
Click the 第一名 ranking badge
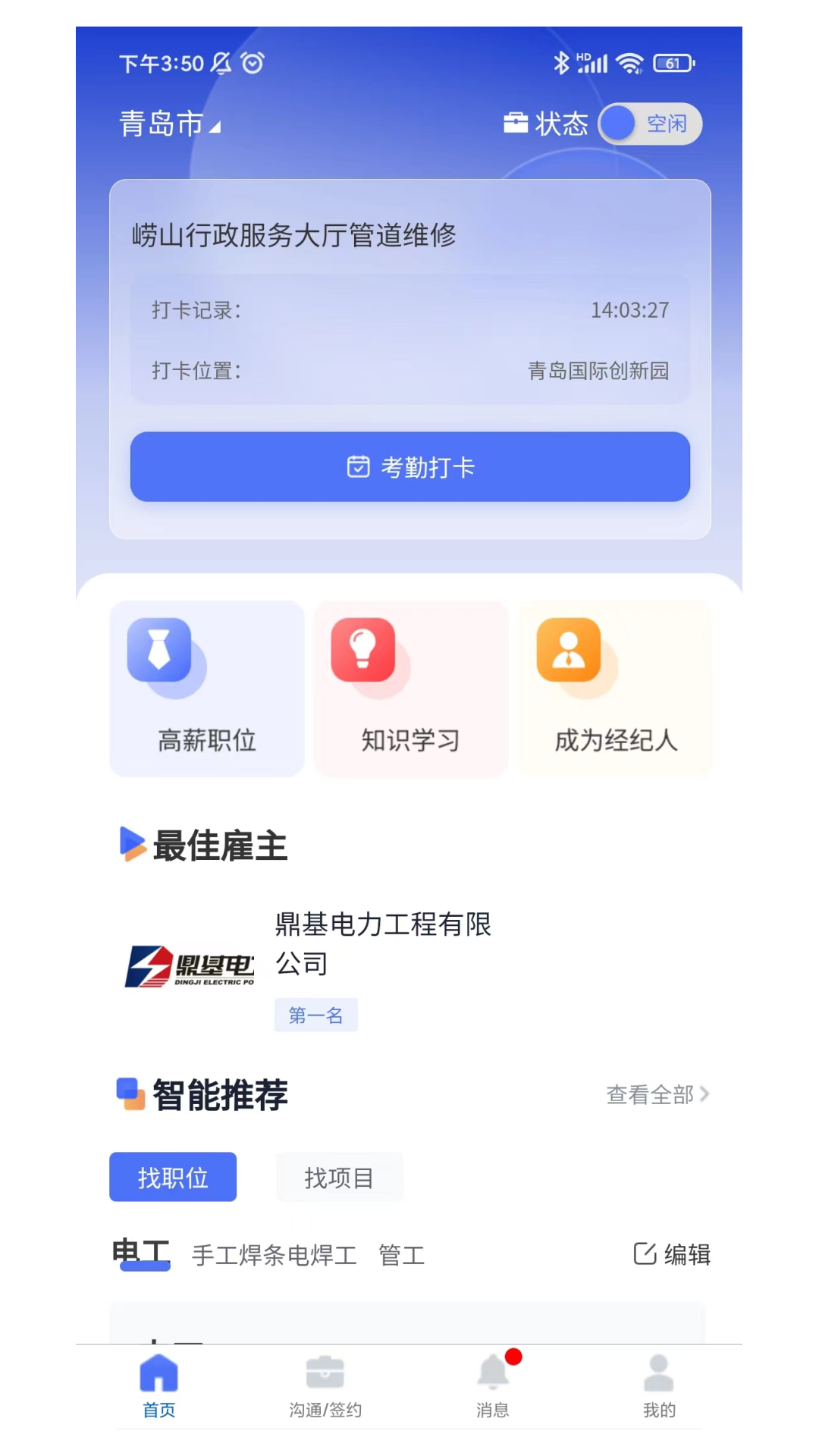(x=315, y=1015)
